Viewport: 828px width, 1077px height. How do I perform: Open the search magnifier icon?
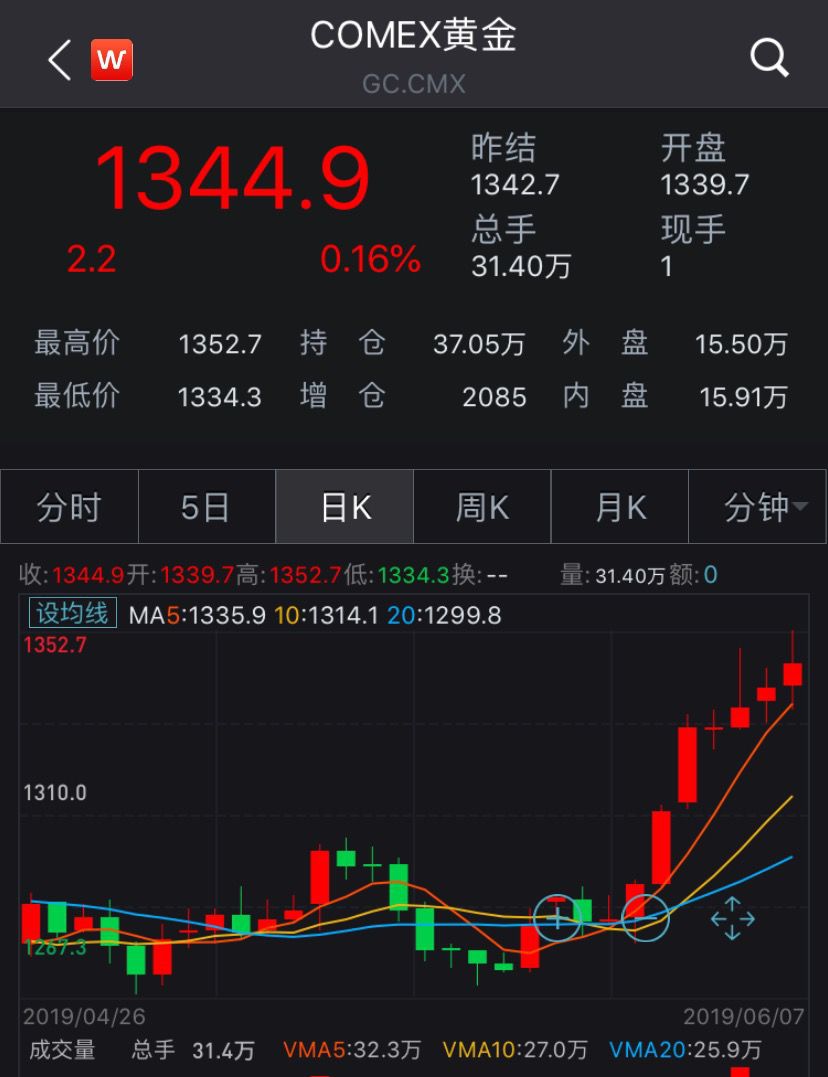(x=769, y=58)
